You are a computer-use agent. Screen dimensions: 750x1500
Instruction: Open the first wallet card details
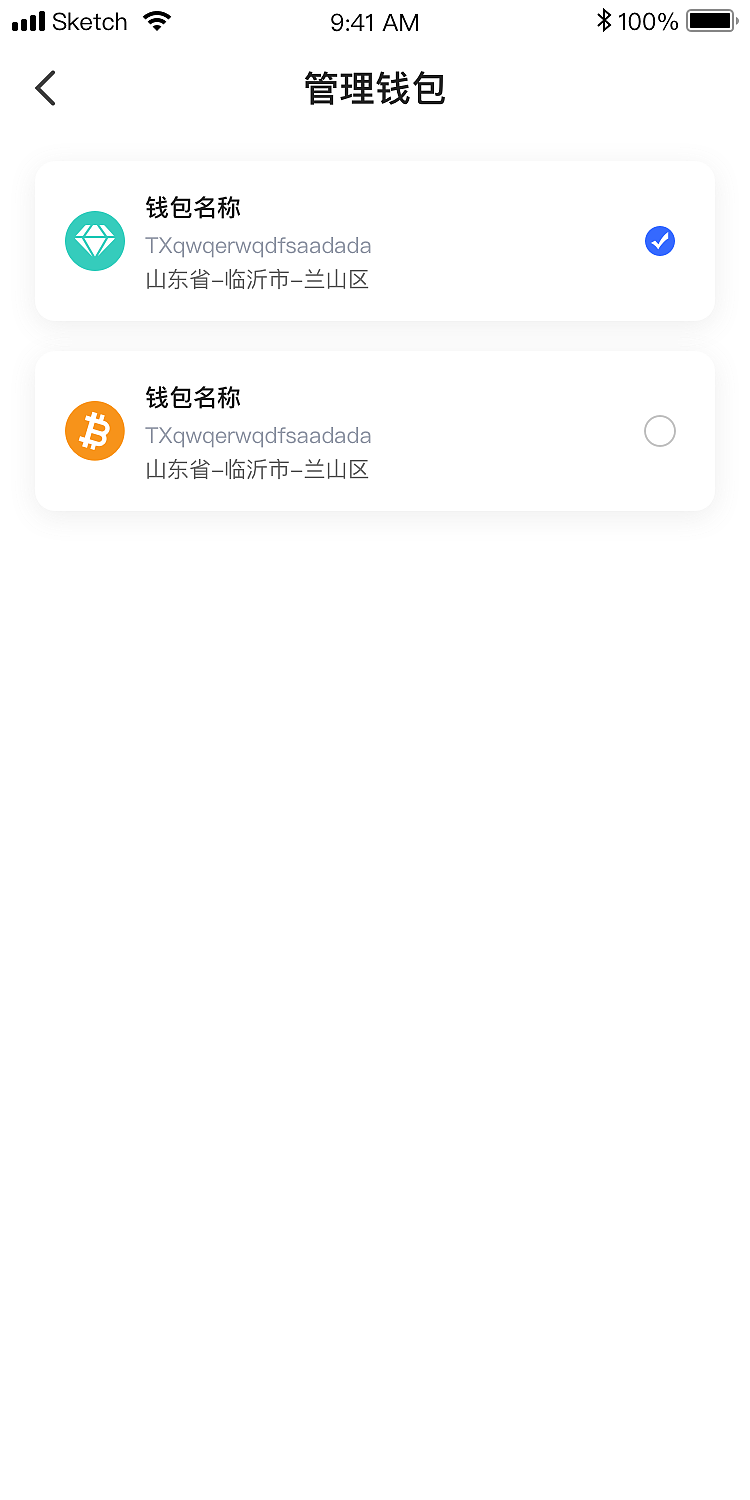pyautogui.click(x=375, y=240)
